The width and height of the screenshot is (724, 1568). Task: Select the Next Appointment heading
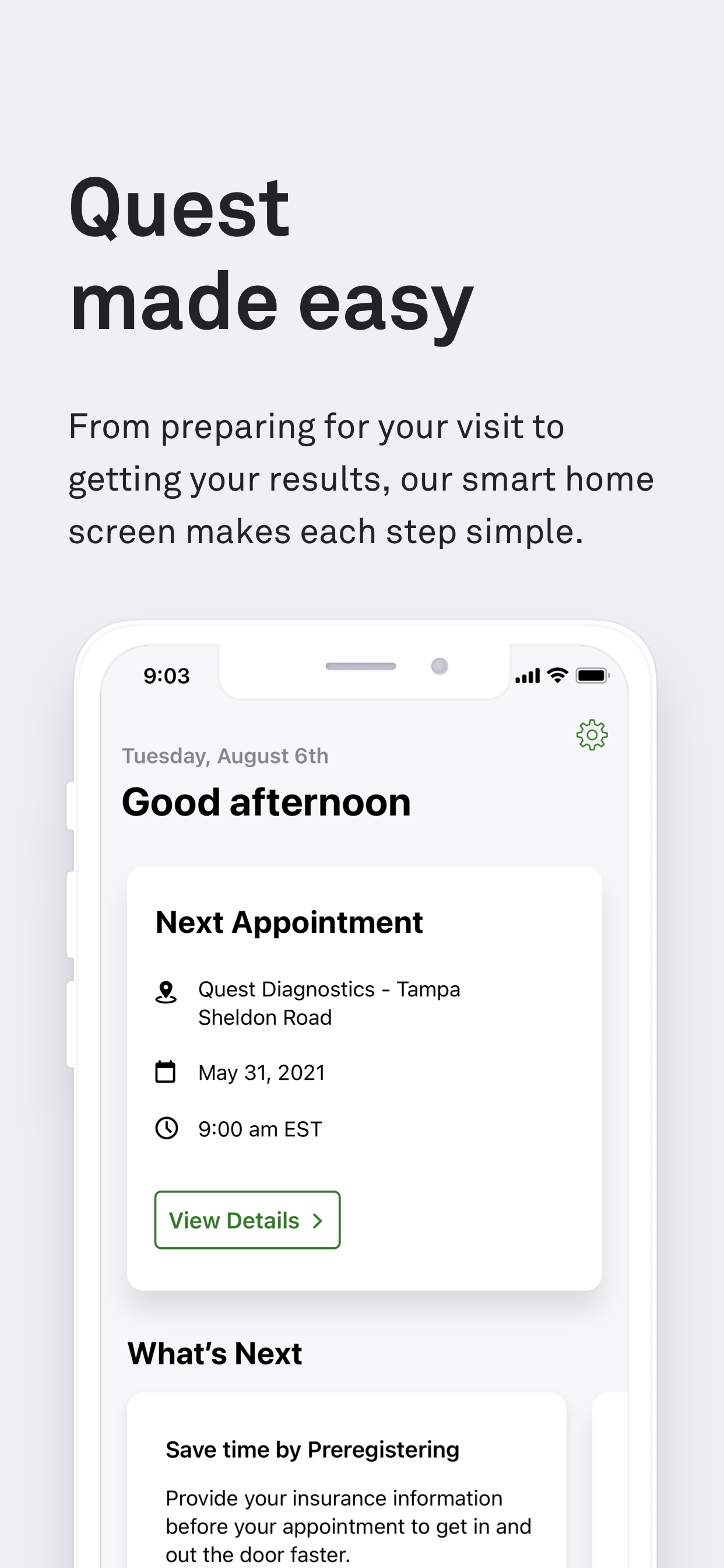289,922
